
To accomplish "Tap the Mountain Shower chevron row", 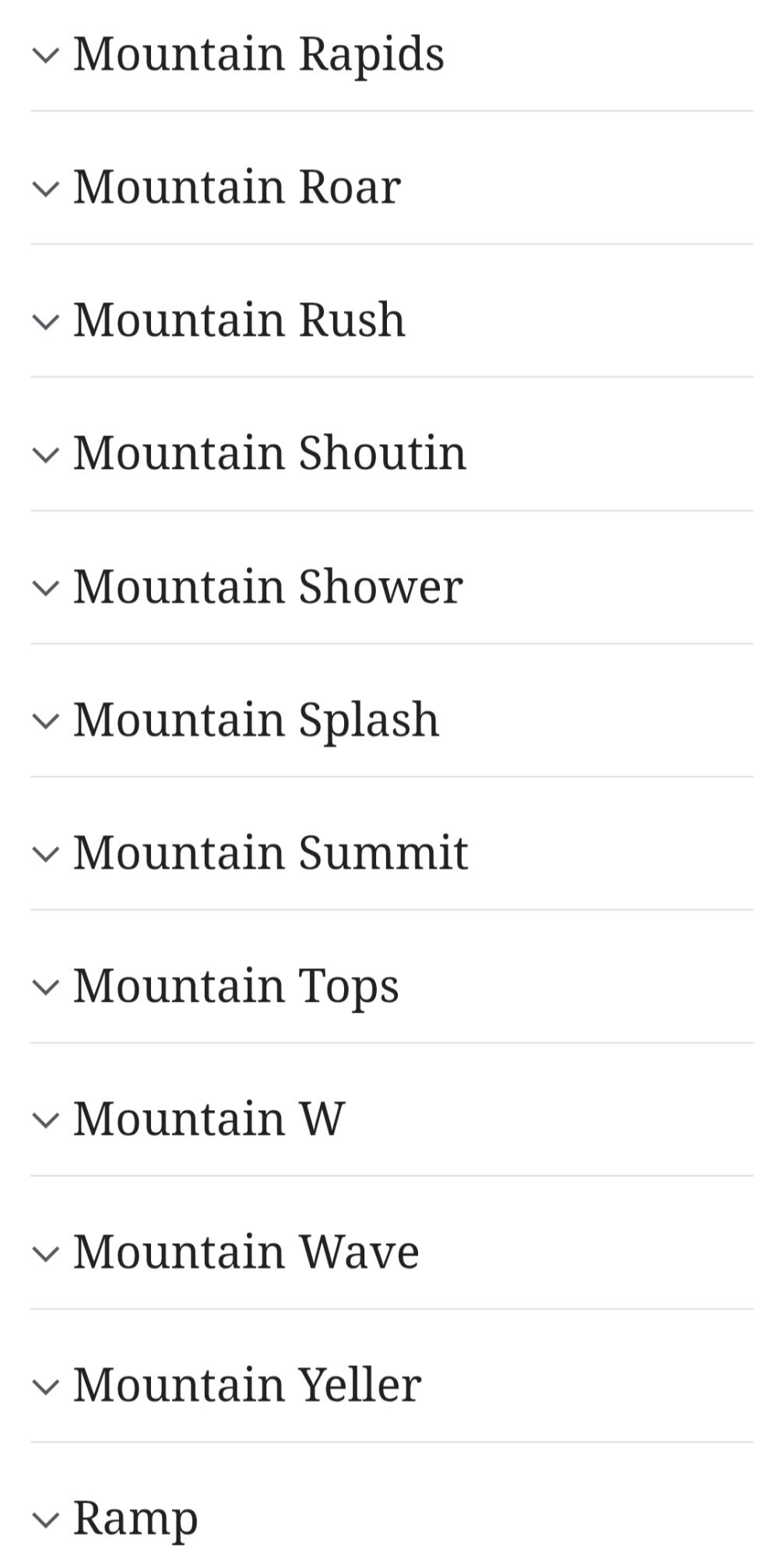I will pos(268,587).
